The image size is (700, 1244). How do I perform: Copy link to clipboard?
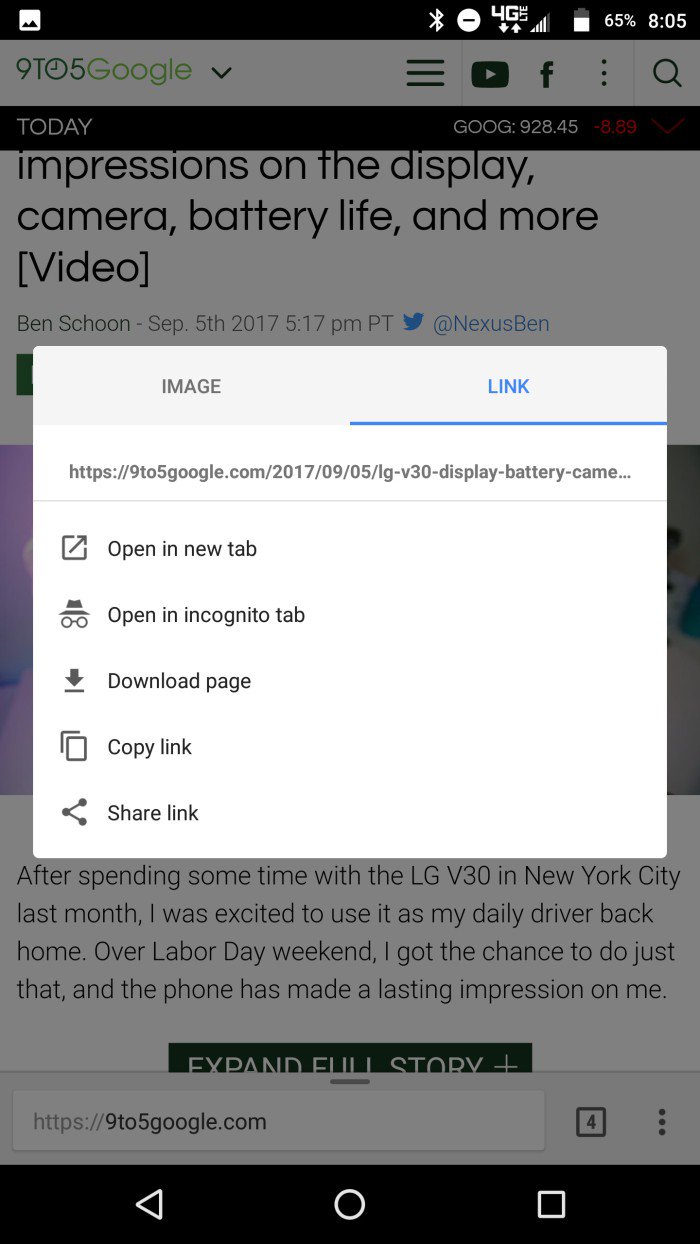click(x=149, y=746)
